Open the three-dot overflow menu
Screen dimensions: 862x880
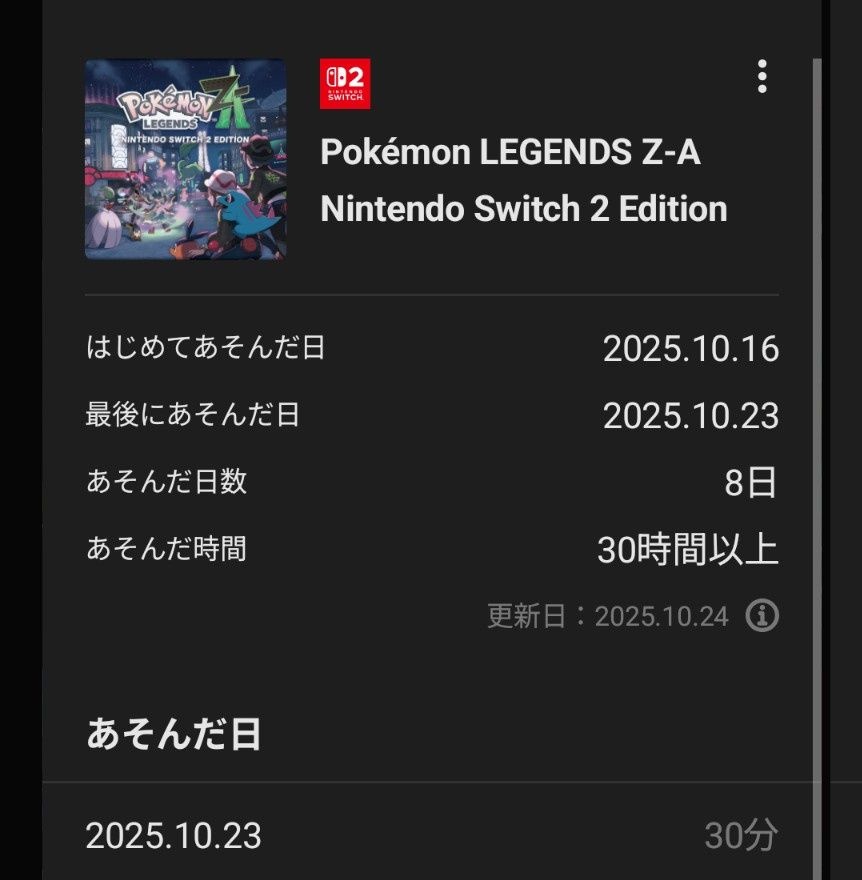coord(762,77)
